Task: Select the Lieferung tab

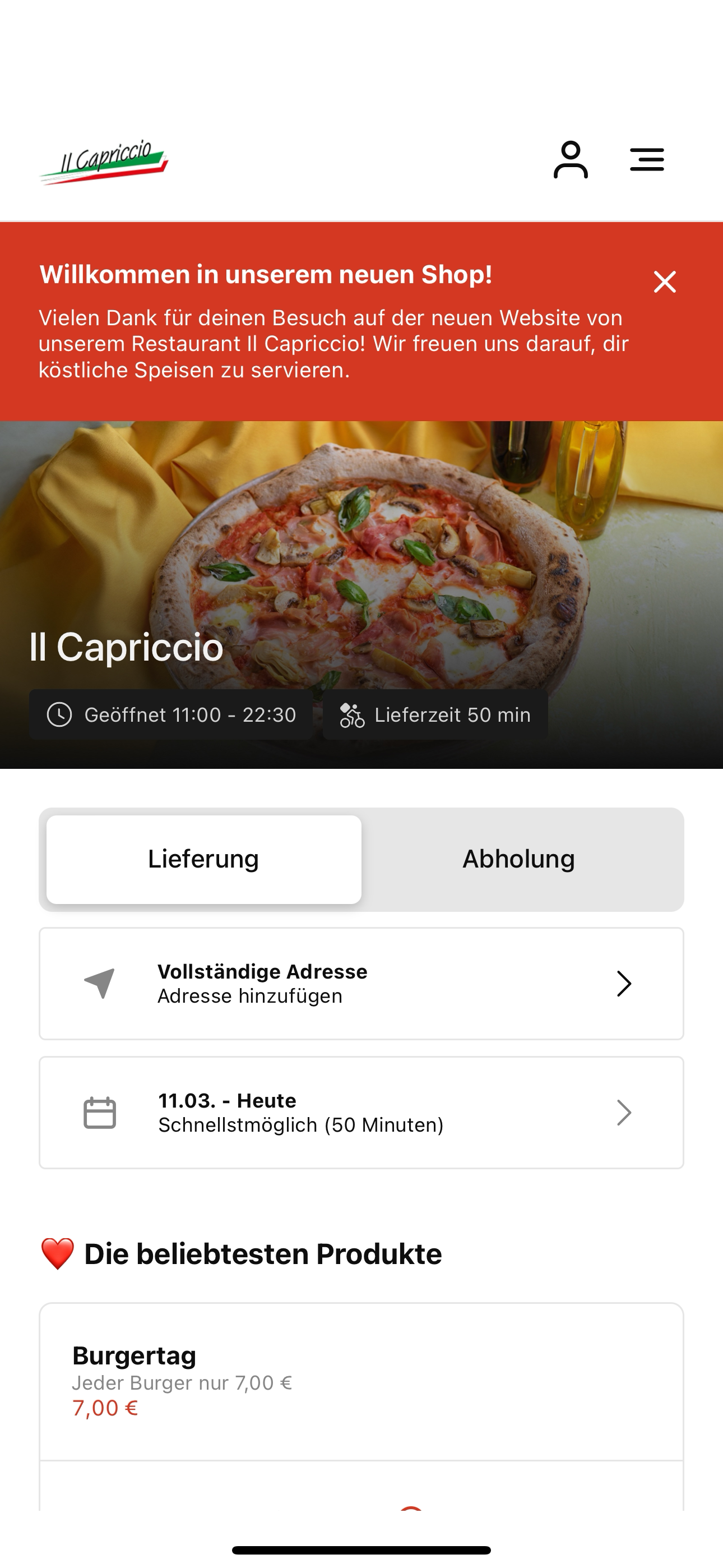Action: [x=204, y=859]
